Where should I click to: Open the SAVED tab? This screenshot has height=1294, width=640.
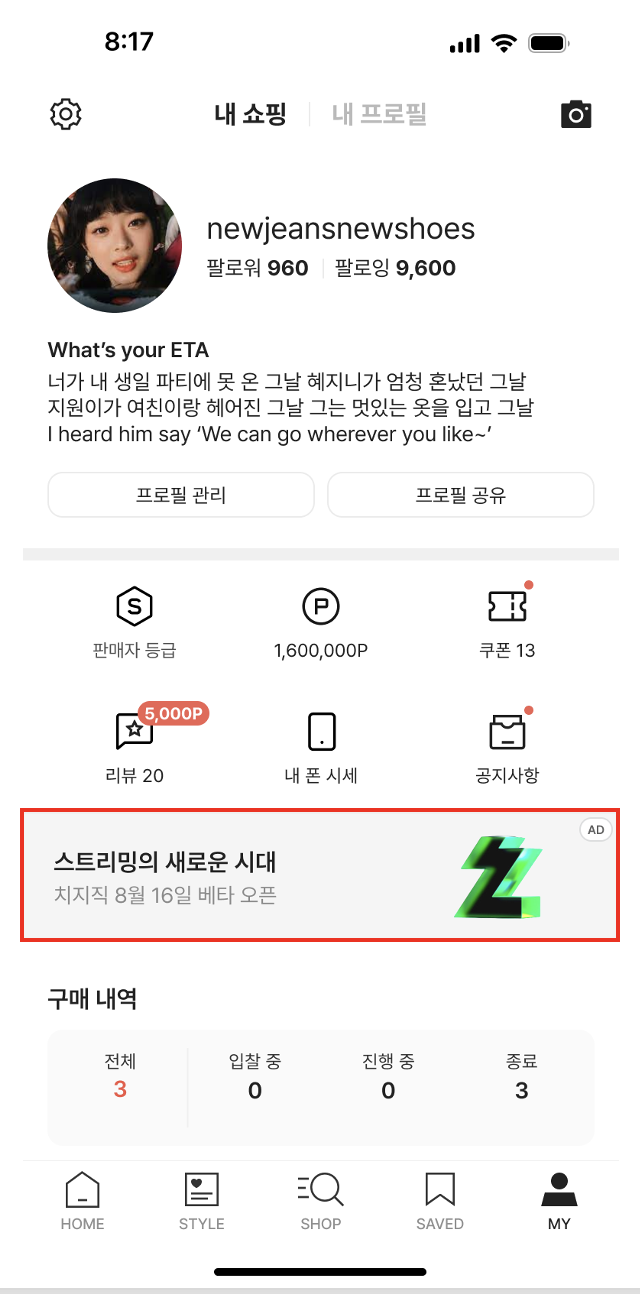pos(440,1202)
